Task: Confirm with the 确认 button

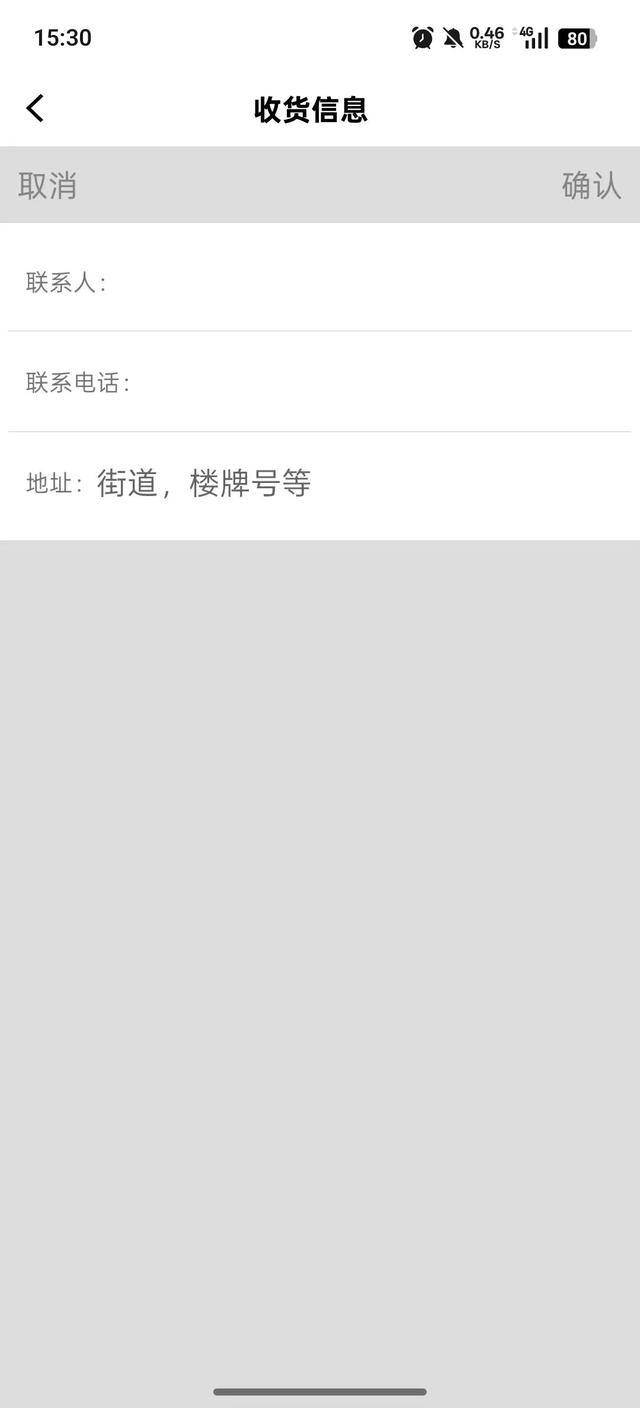Action: pyautogui.click(x=591, y=186)
